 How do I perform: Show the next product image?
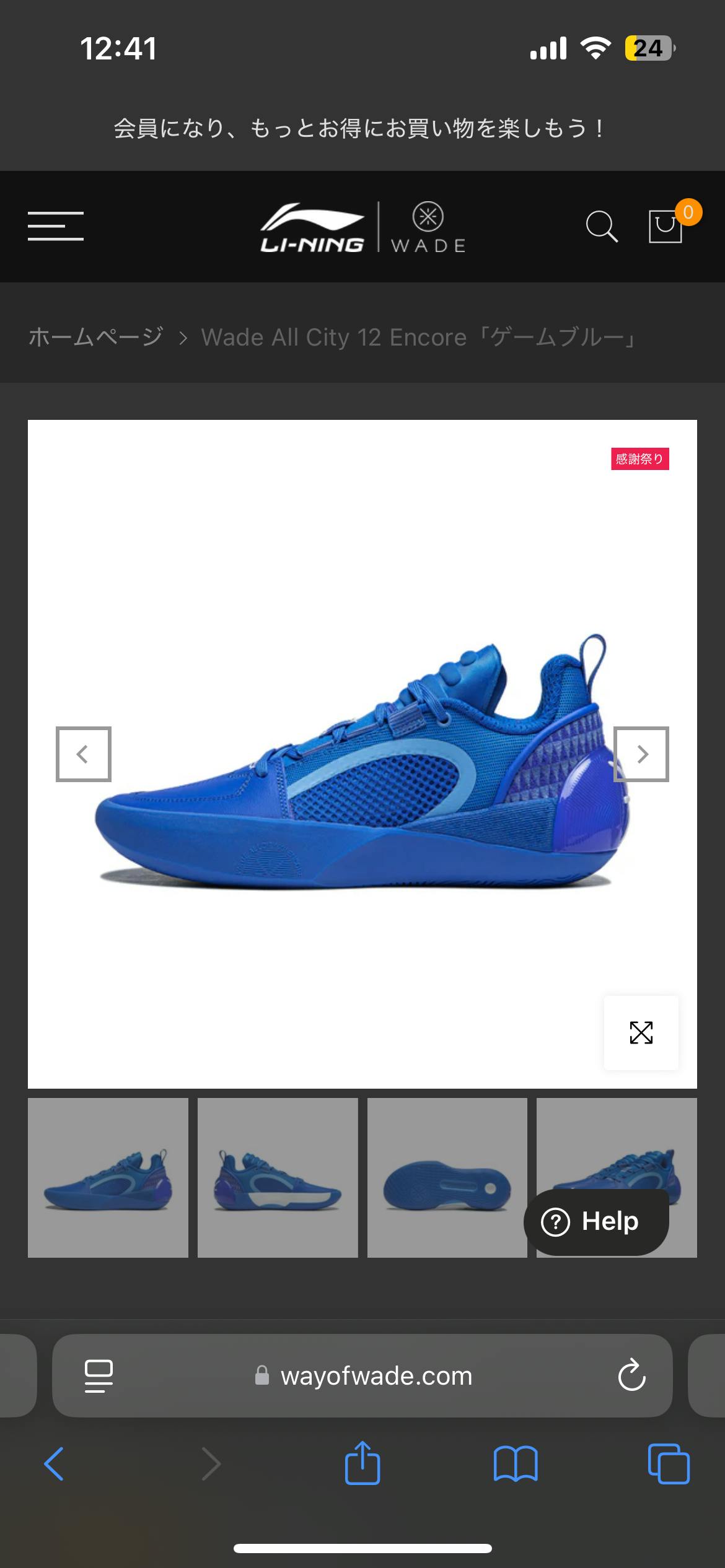tap(641, 754)
